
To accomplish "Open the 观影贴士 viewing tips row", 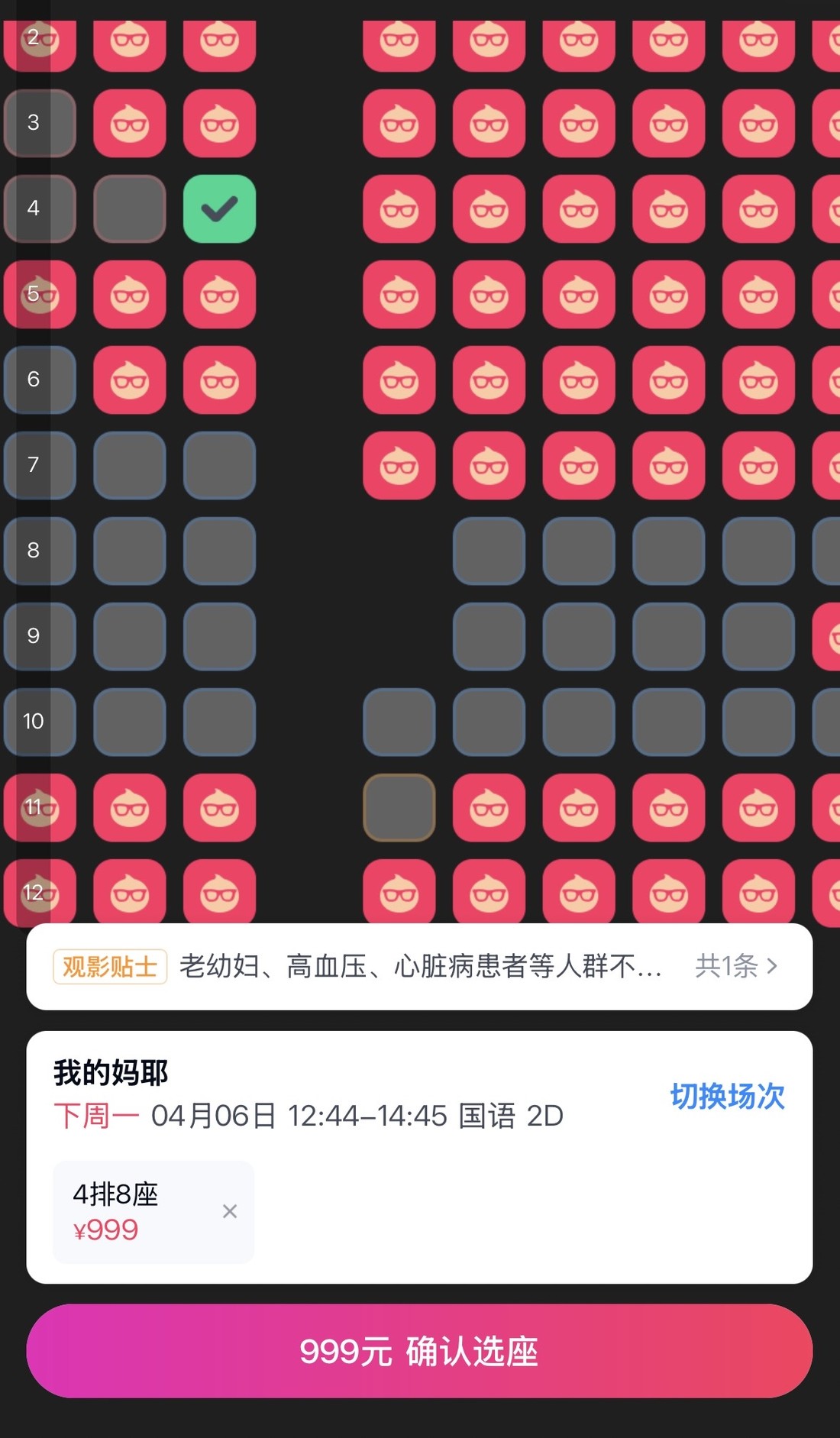I will [419, 966].
